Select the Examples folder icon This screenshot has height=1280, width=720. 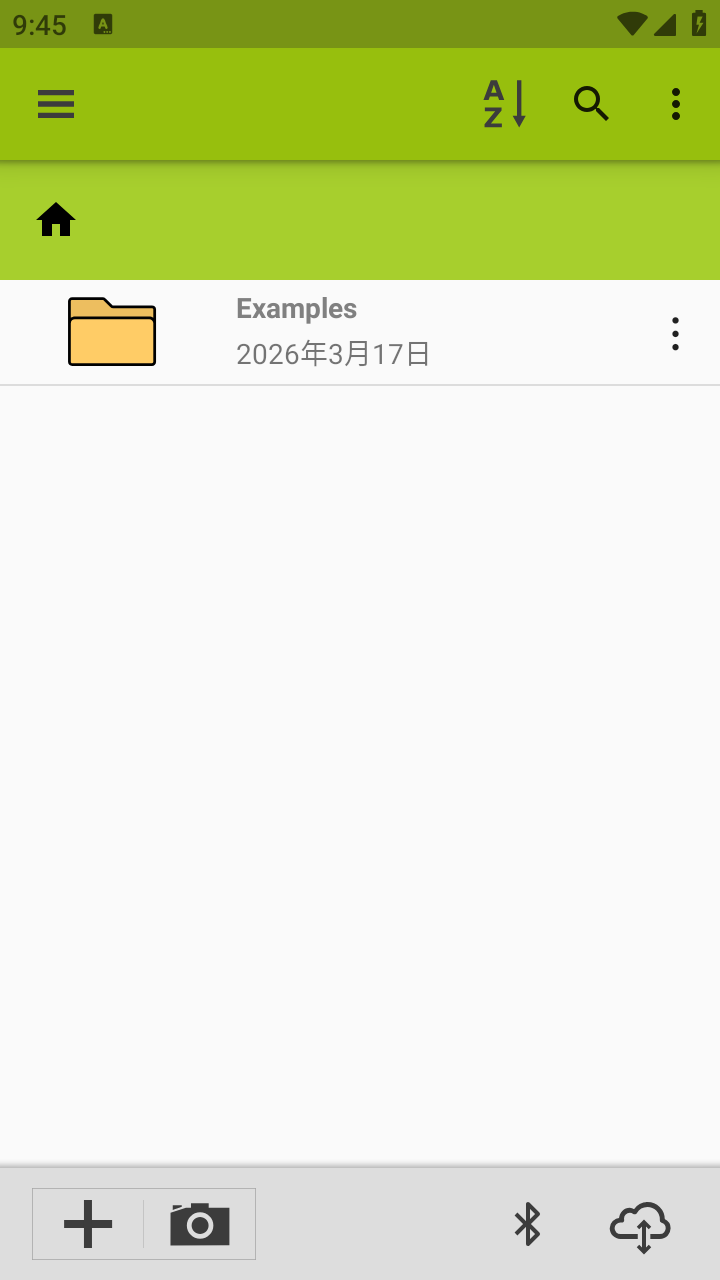click(x=111, y=331)
